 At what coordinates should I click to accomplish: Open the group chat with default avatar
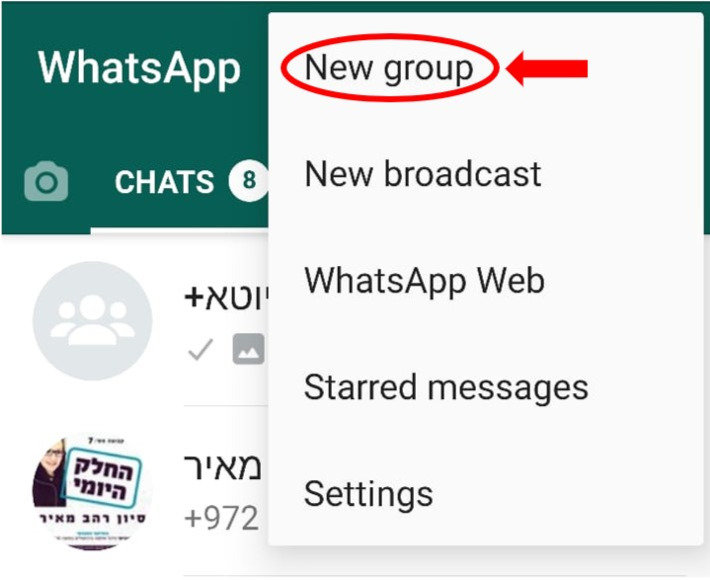coord(136,321)
